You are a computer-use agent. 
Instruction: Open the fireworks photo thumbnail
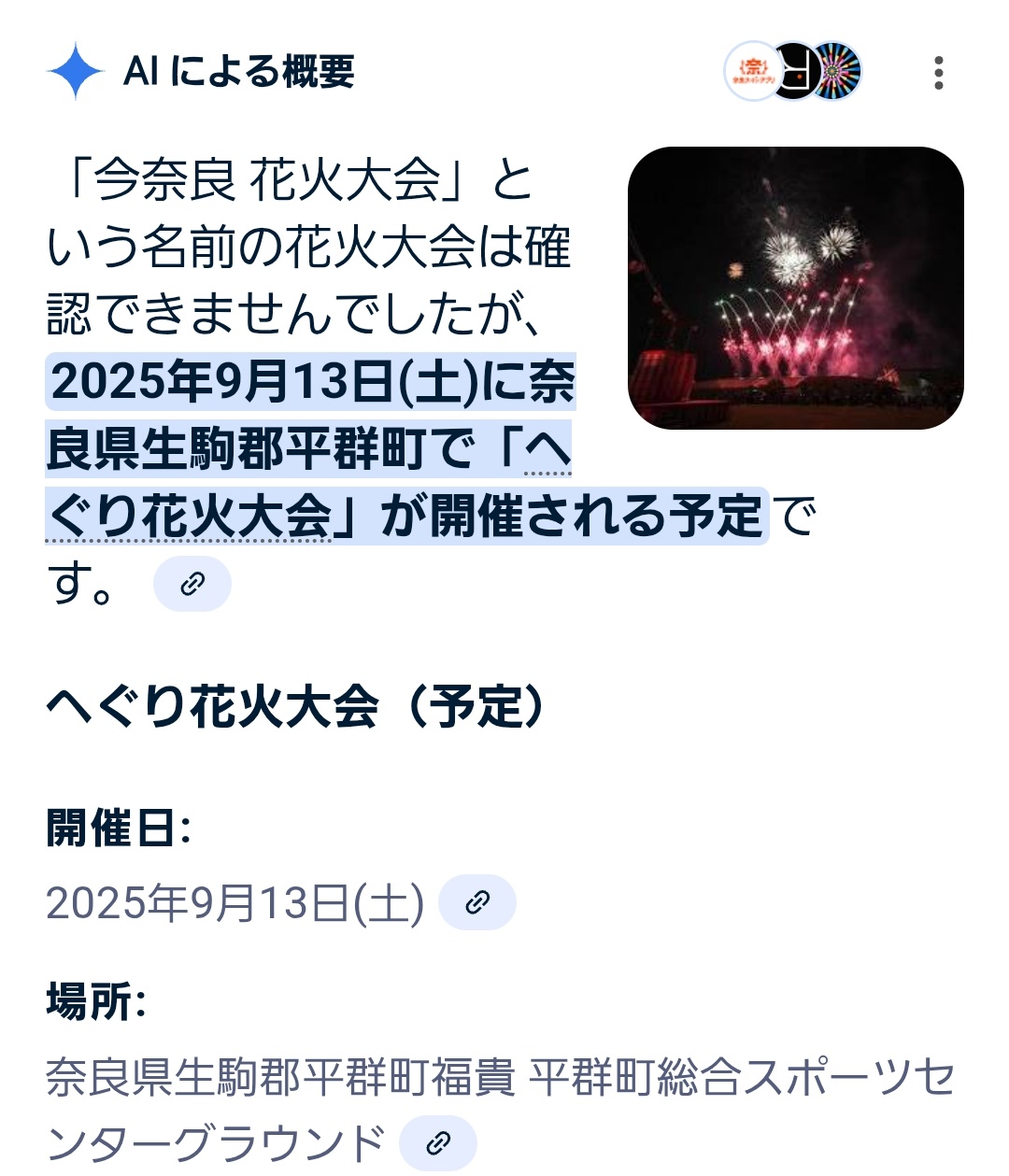click(795, 288)
